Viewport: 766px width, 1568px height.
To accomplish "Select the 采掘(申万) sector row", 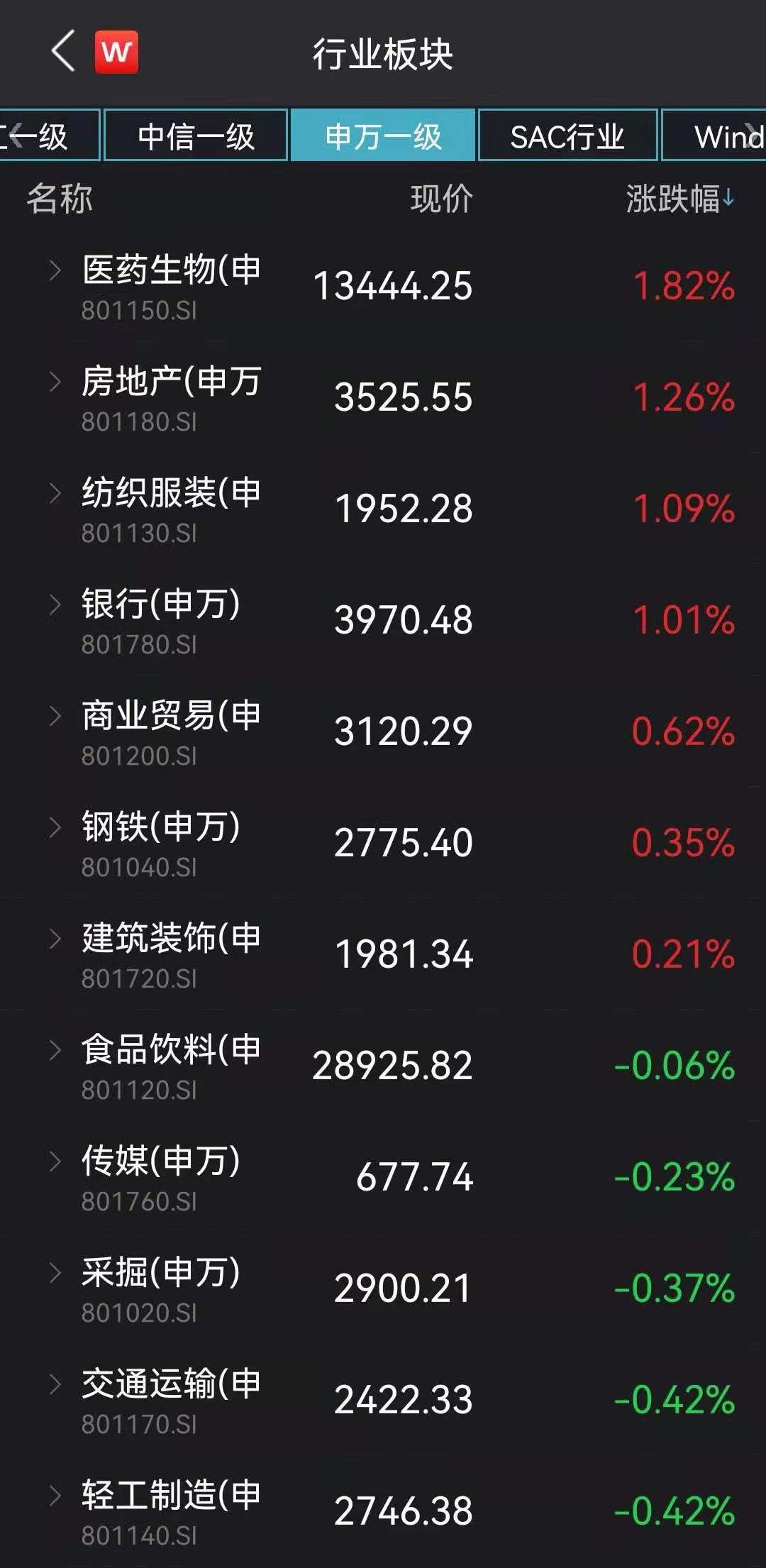I will 383,1289.
